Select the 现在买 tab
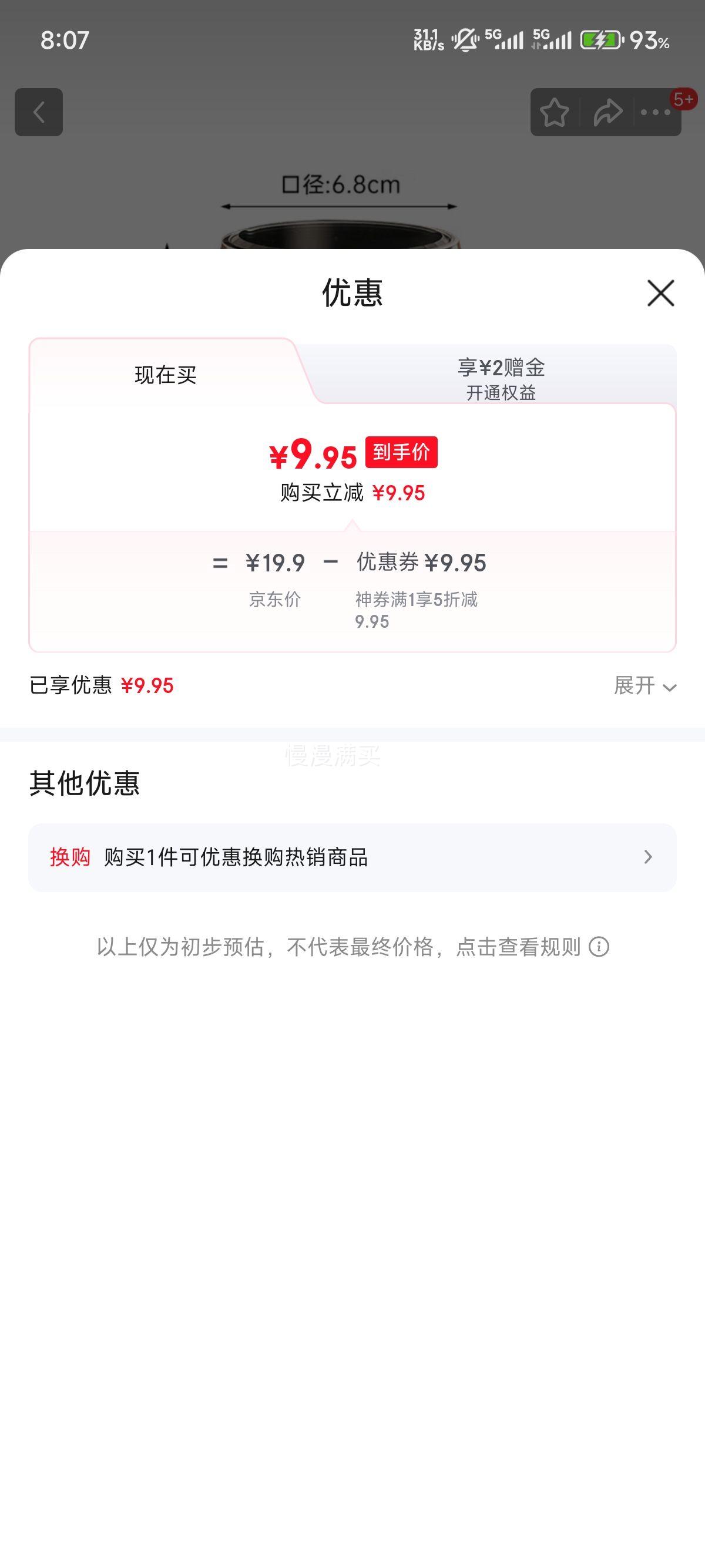Viewport: 705px width, 1568px height. tap(166, 375)
